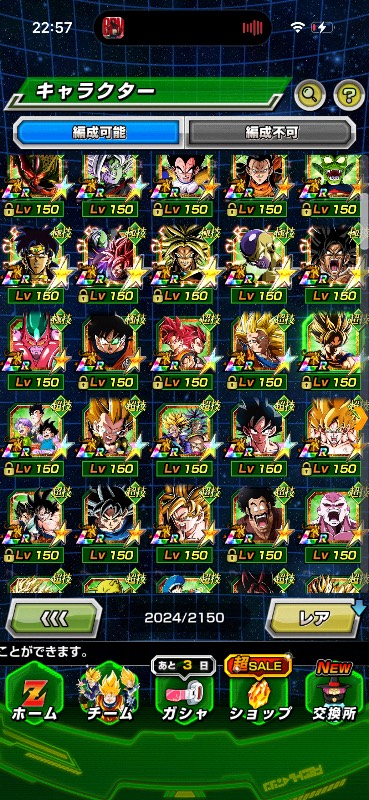Screen dimensions: 369x800
Task: Select the Super Saiyan 3 Goku card
Action: tap(258, 351)
